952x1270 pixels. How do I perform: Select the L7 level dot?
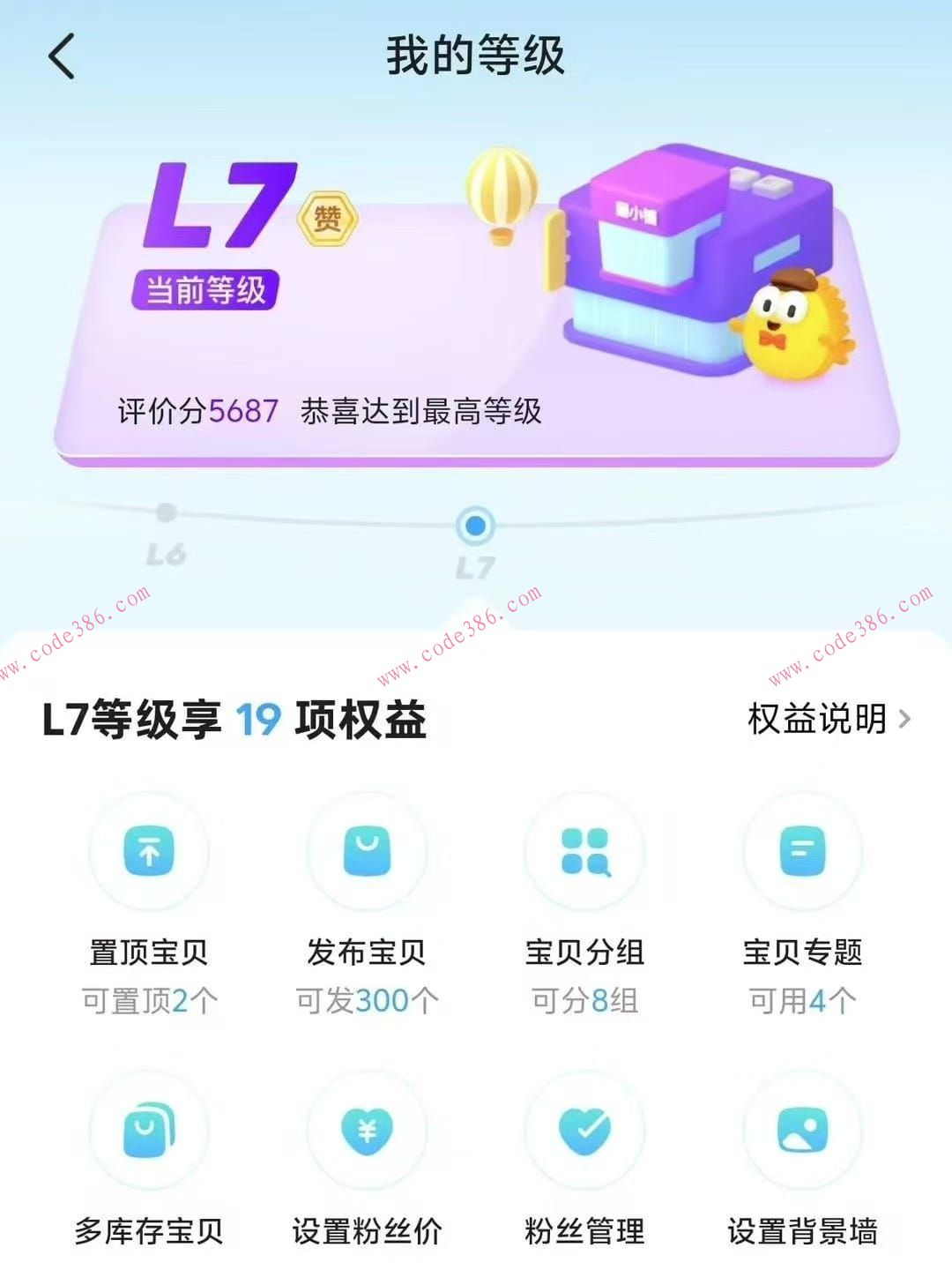coord(476,526)
